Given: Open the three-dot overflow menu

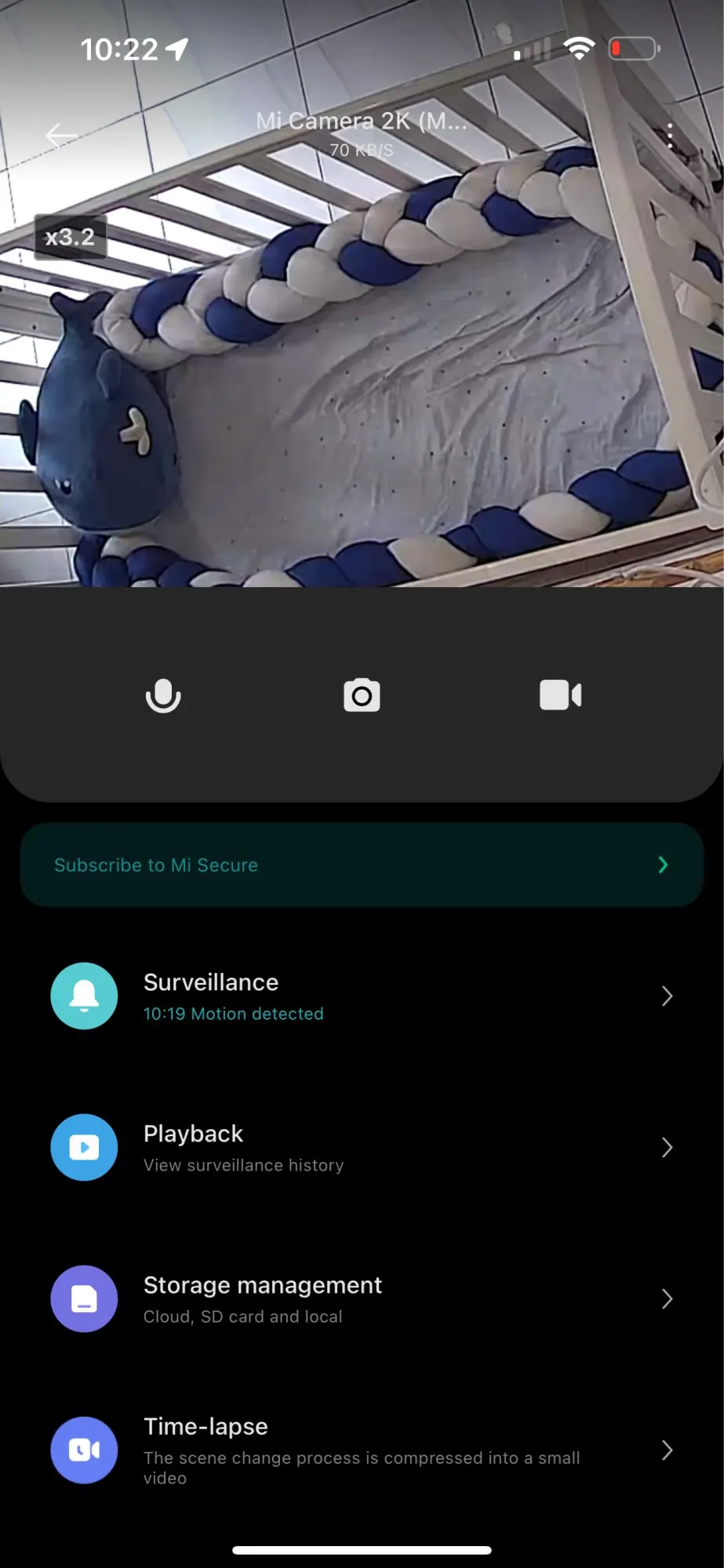Looking at the screenshot, I should coord(669,136).
